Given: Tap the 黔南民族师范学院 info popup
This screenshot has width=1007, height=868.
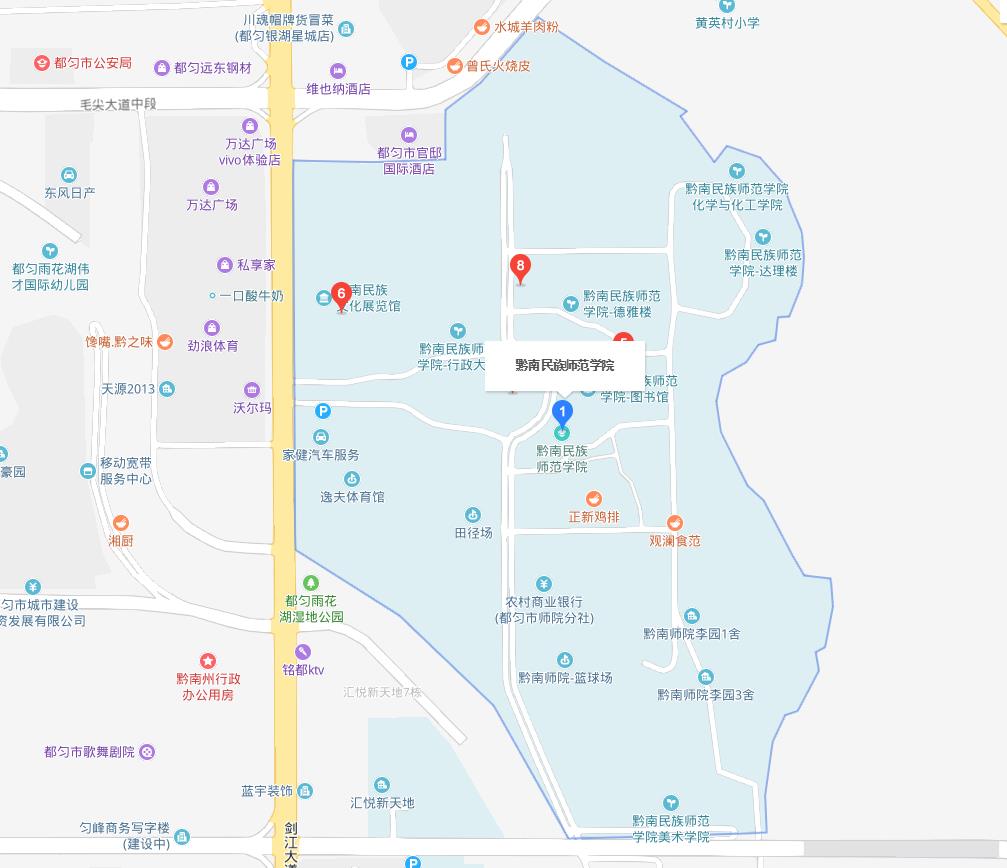Looking at the screenshot, I should (565, 366).
